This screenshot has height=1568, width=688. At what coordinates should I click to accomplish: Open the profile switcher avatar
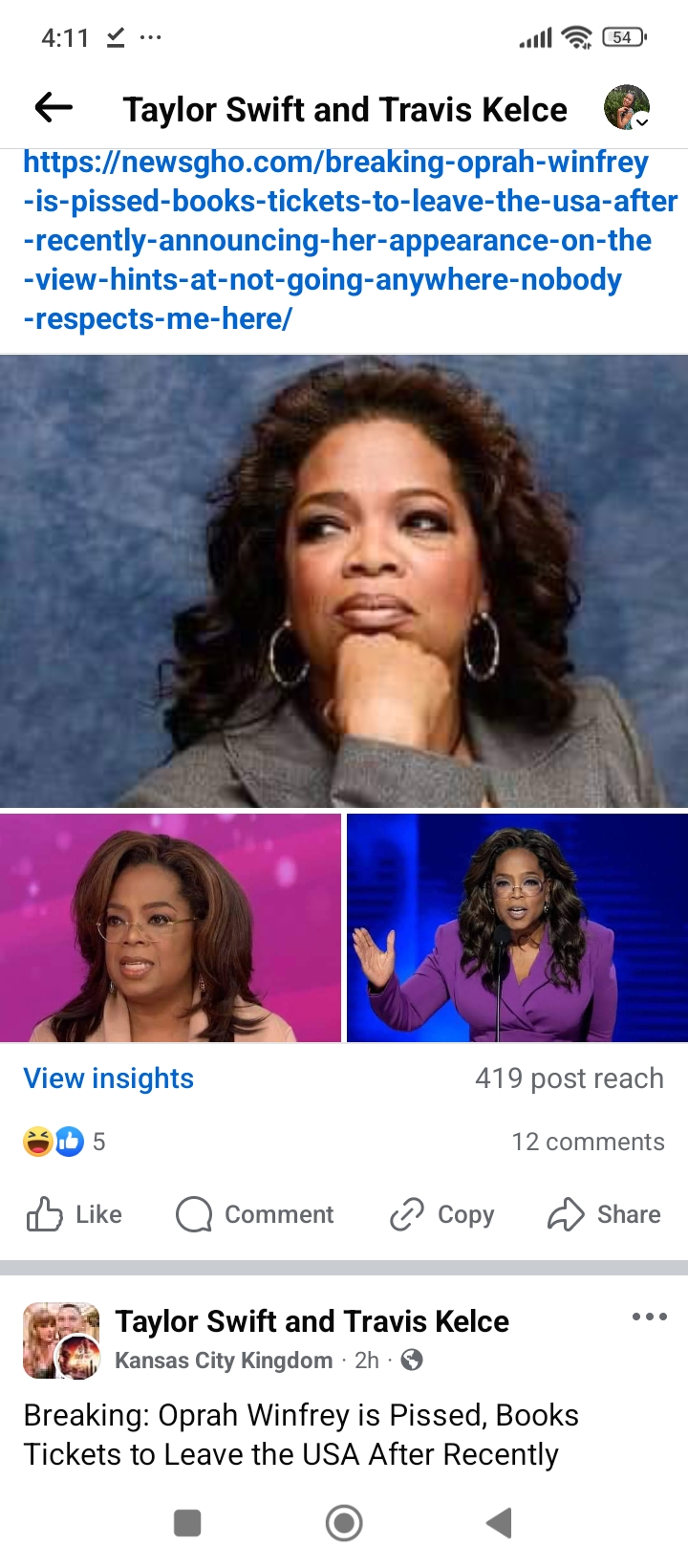[x=627, y=107]
